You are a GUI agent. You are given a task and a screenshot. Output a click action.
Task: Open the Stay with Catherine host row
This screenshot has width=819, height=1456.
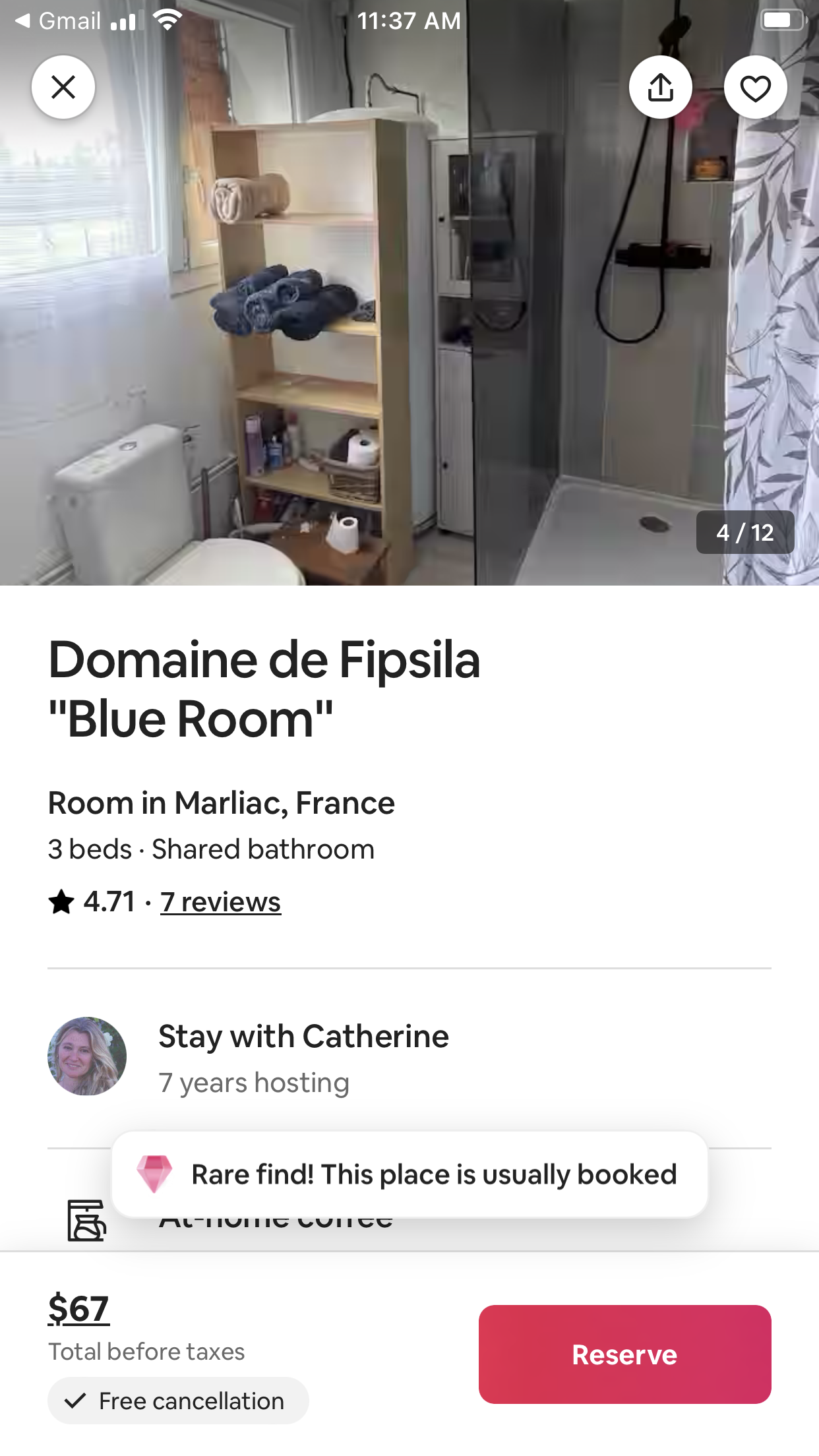click(x=409, y=1056)
